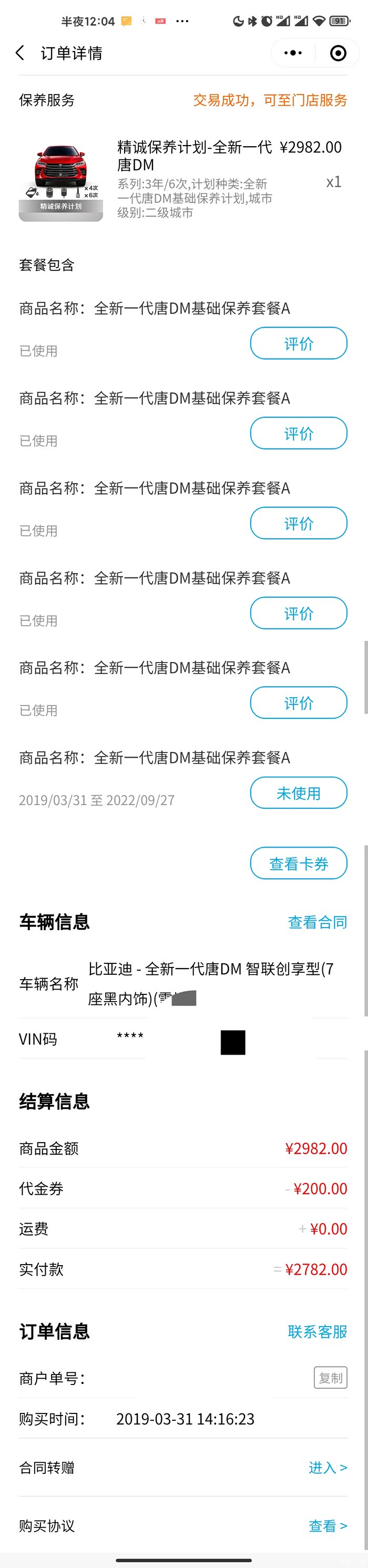Screen dimensions: 368x1568
Task: Go back from order details
Action: tap(20, 53)
